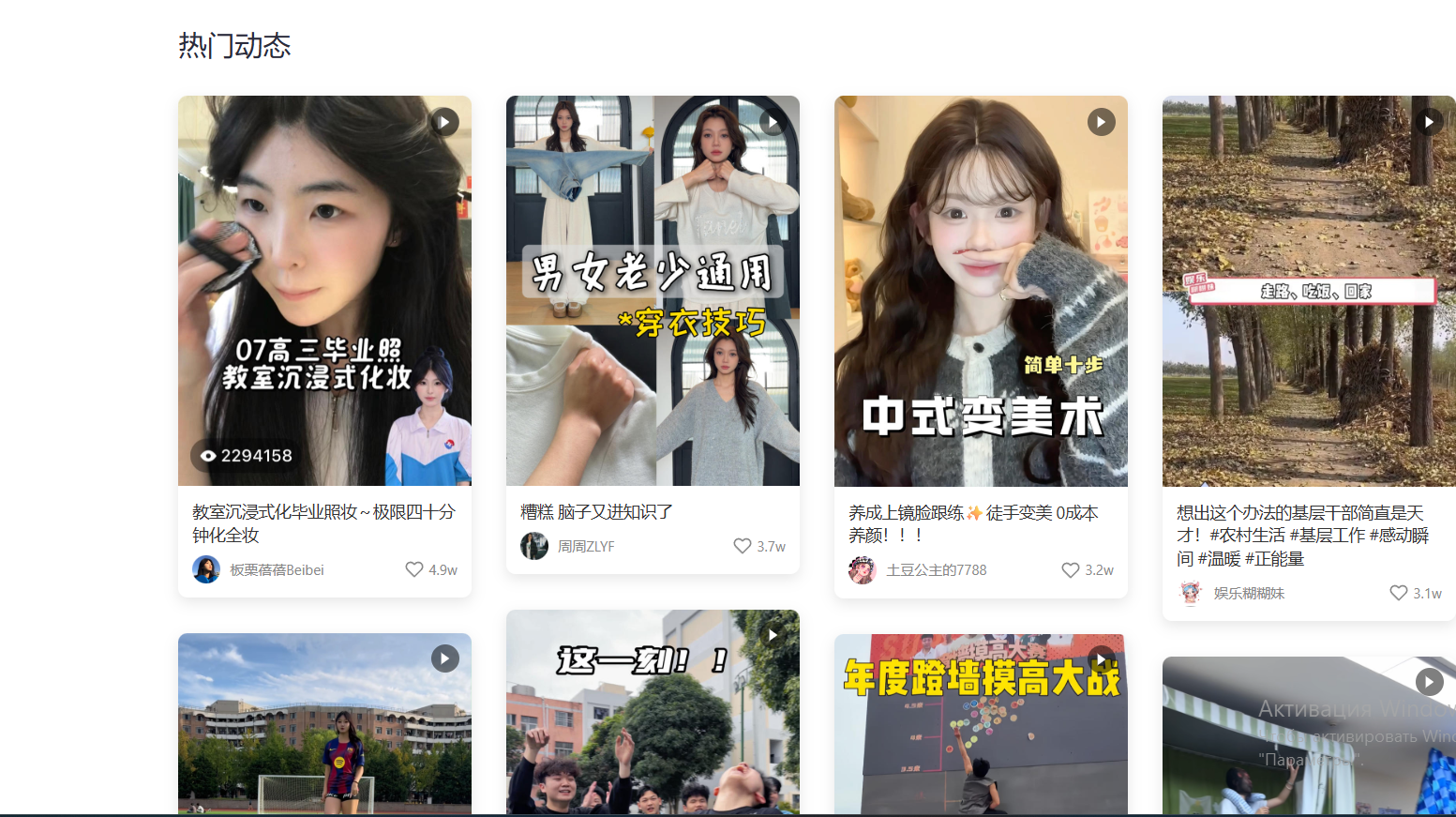This screenshot has height=817, width=1456.
Task: Open the 养成上镜脸跟练 video card
Action: click(x=981, y=291)
